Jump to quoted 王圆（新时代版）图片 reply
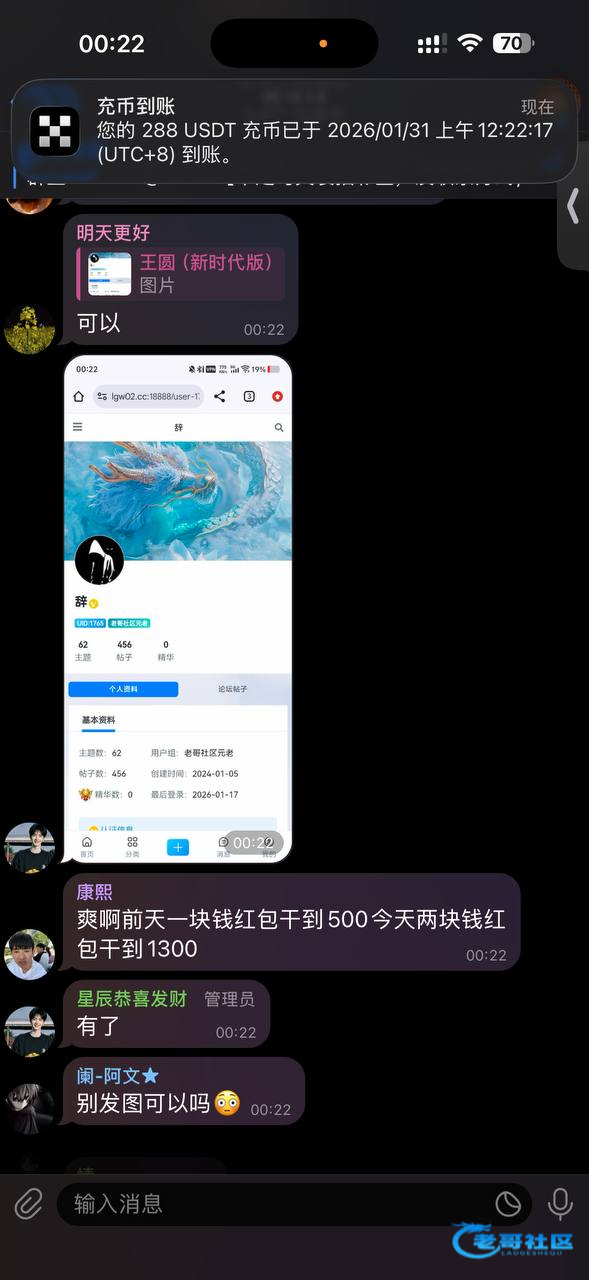The width and height of the screenshot is (589, 1280). click(181, 274)
